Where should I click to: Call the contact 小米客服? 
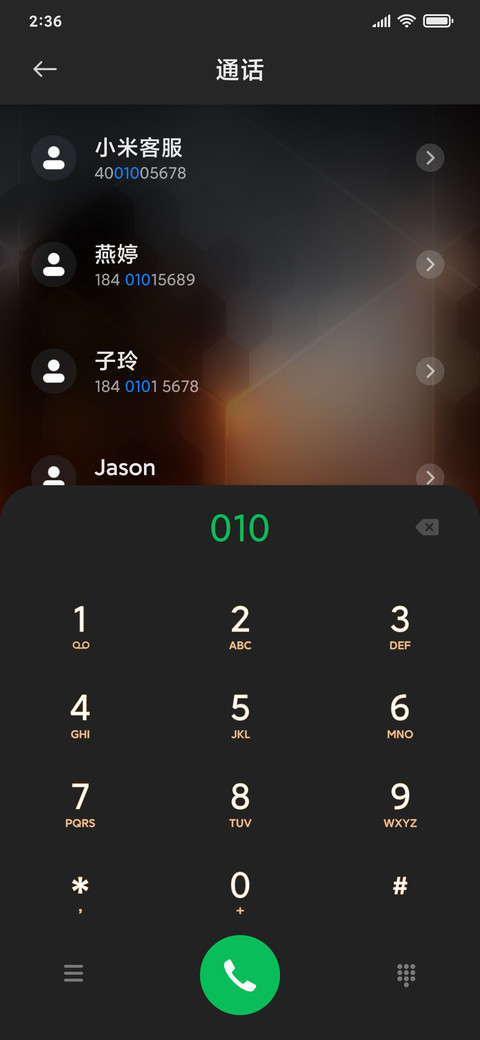click(240, 158)
